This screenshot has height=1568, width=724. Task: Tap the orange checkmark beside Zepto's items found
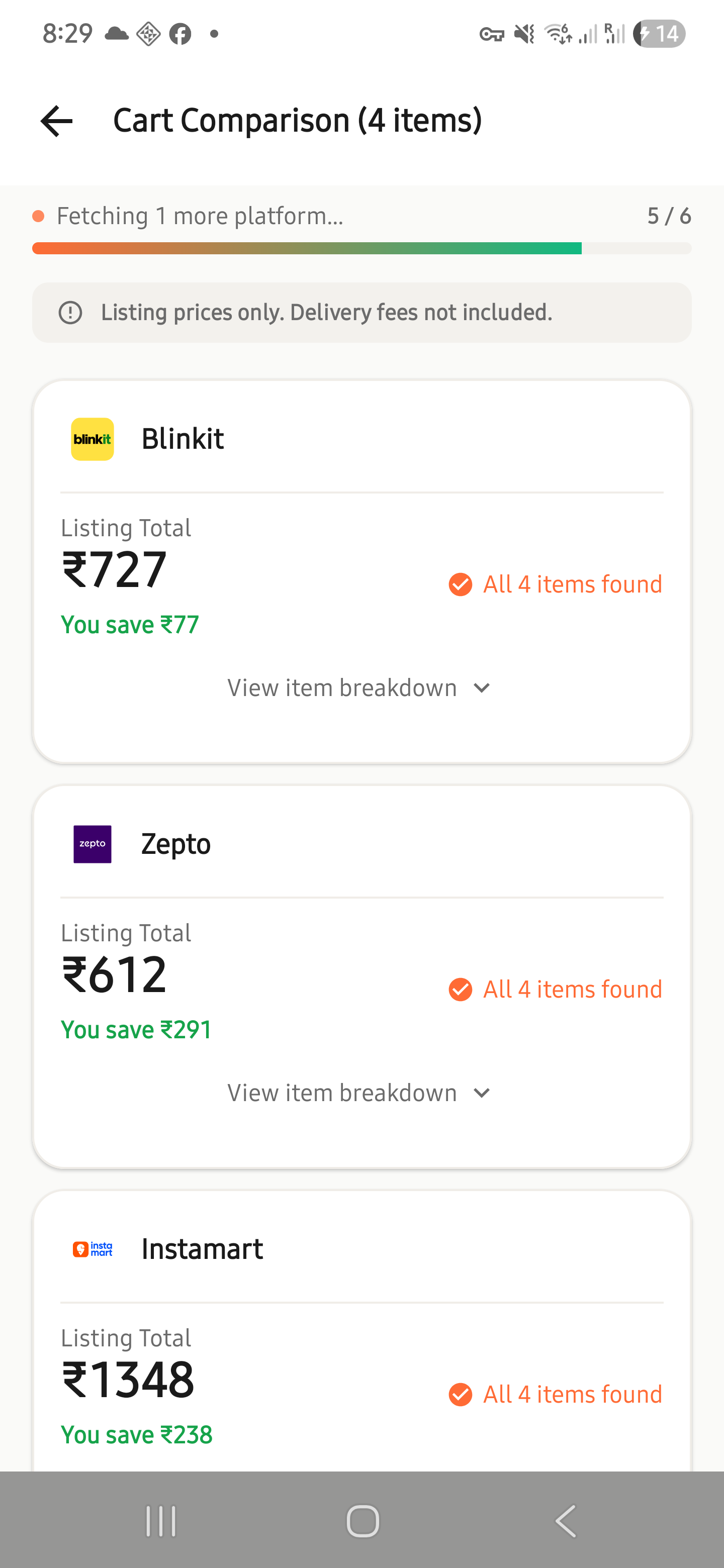461,990
